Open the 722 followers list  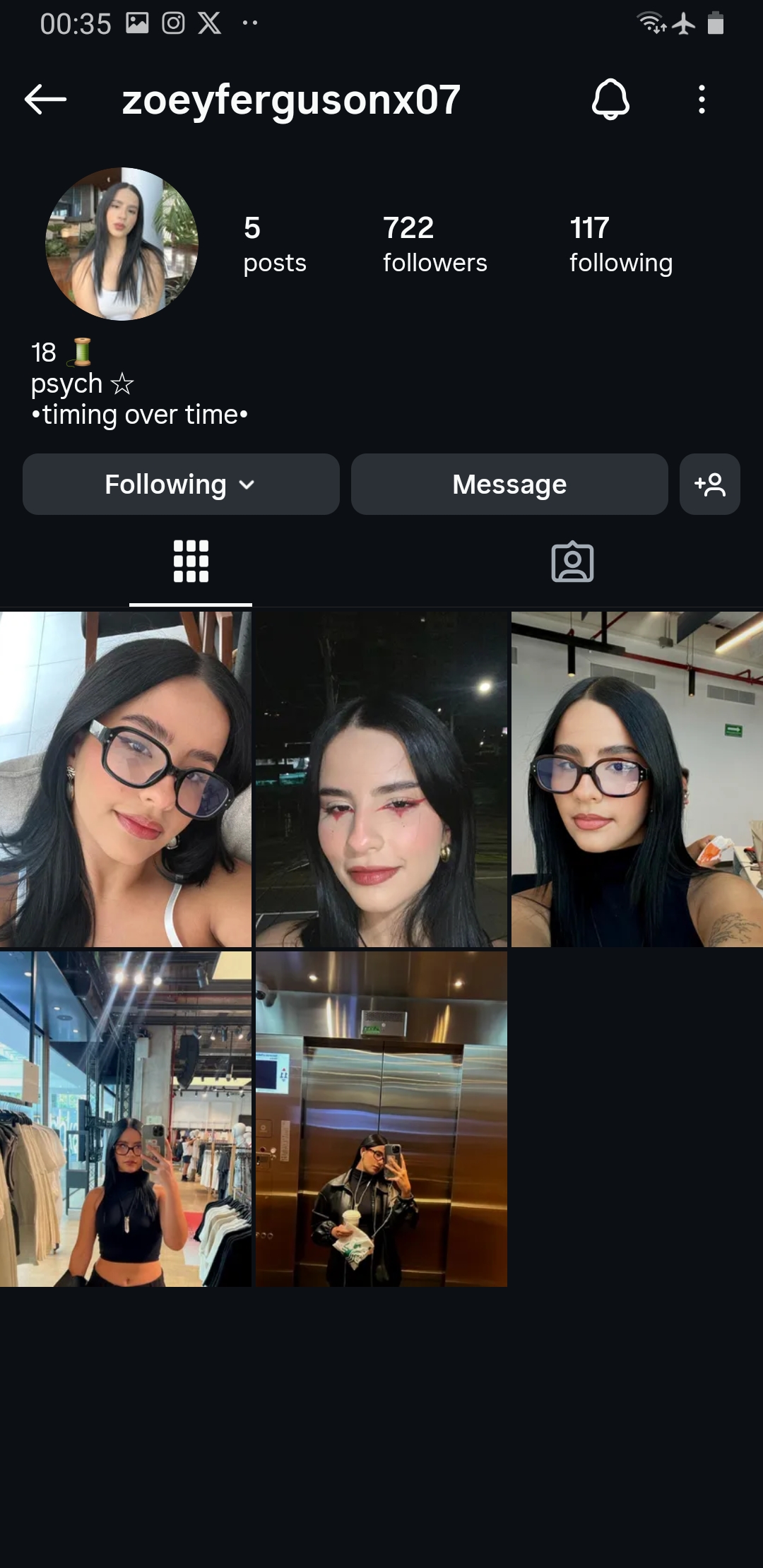coord(434,244)
